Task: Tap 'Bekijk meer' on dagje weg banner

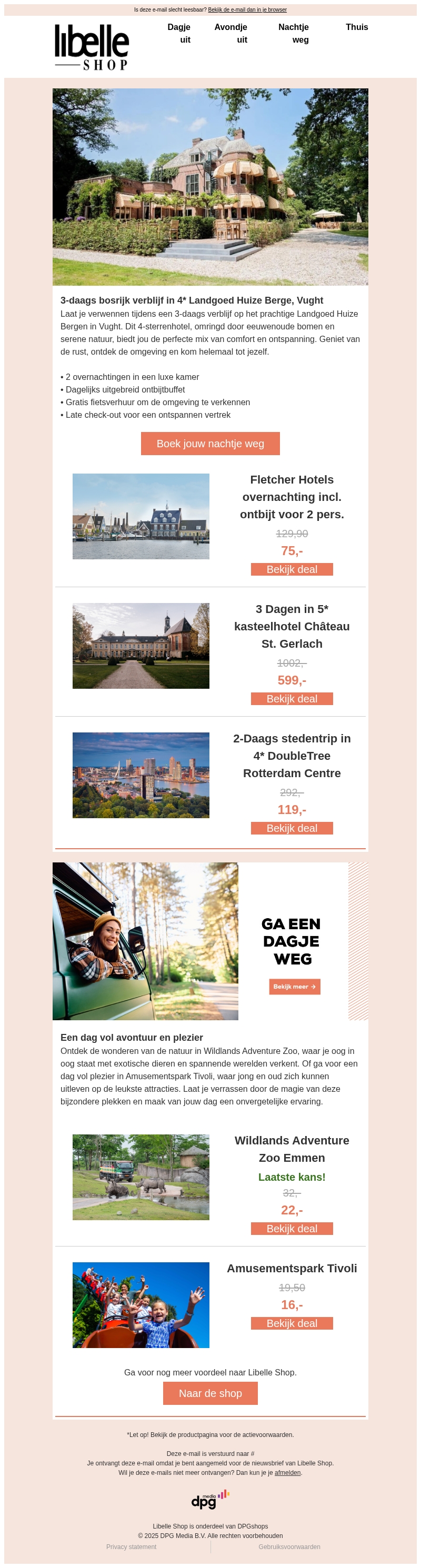Action: pos(295,987)
